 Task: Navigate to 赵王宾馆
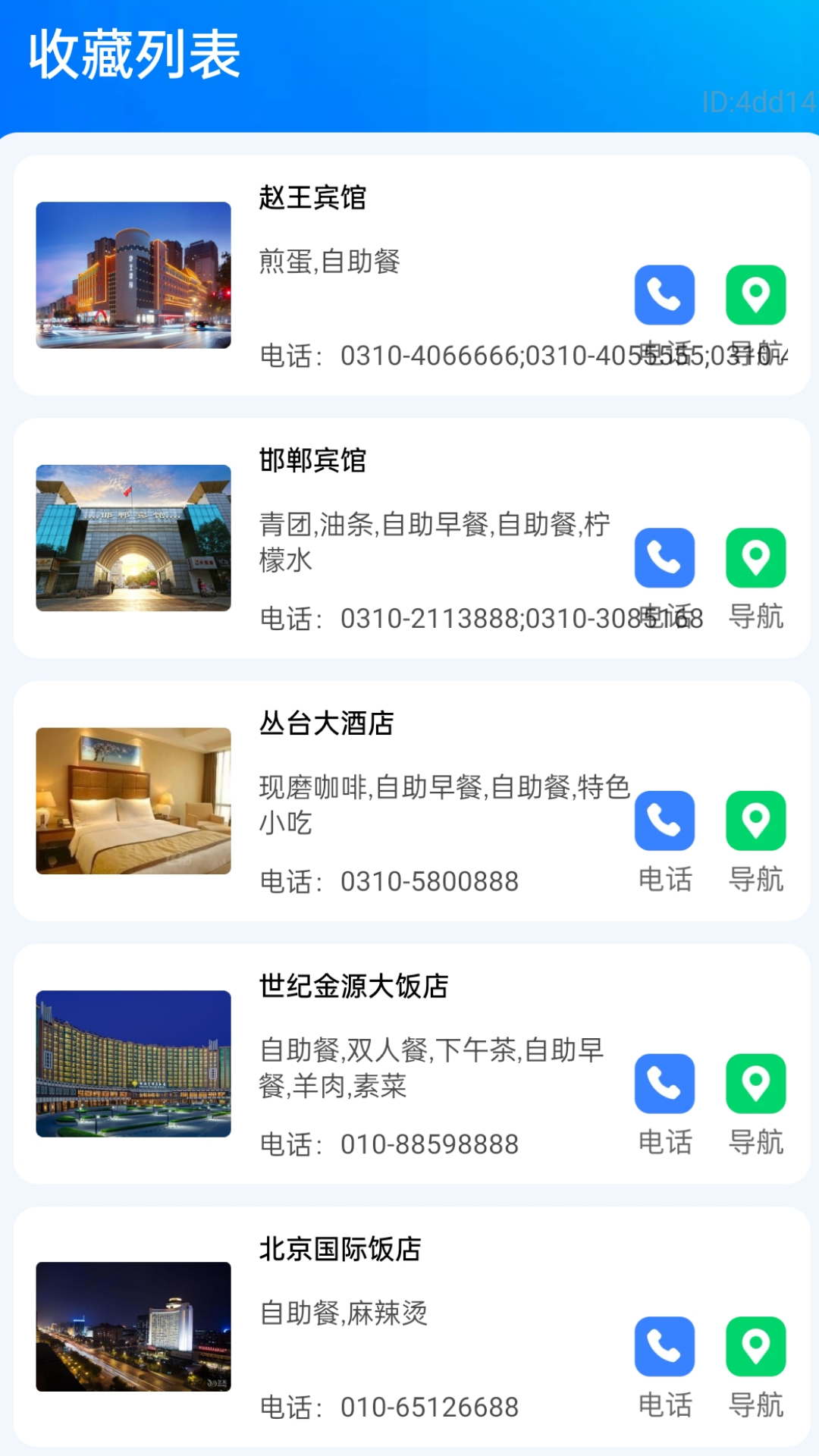755,295
